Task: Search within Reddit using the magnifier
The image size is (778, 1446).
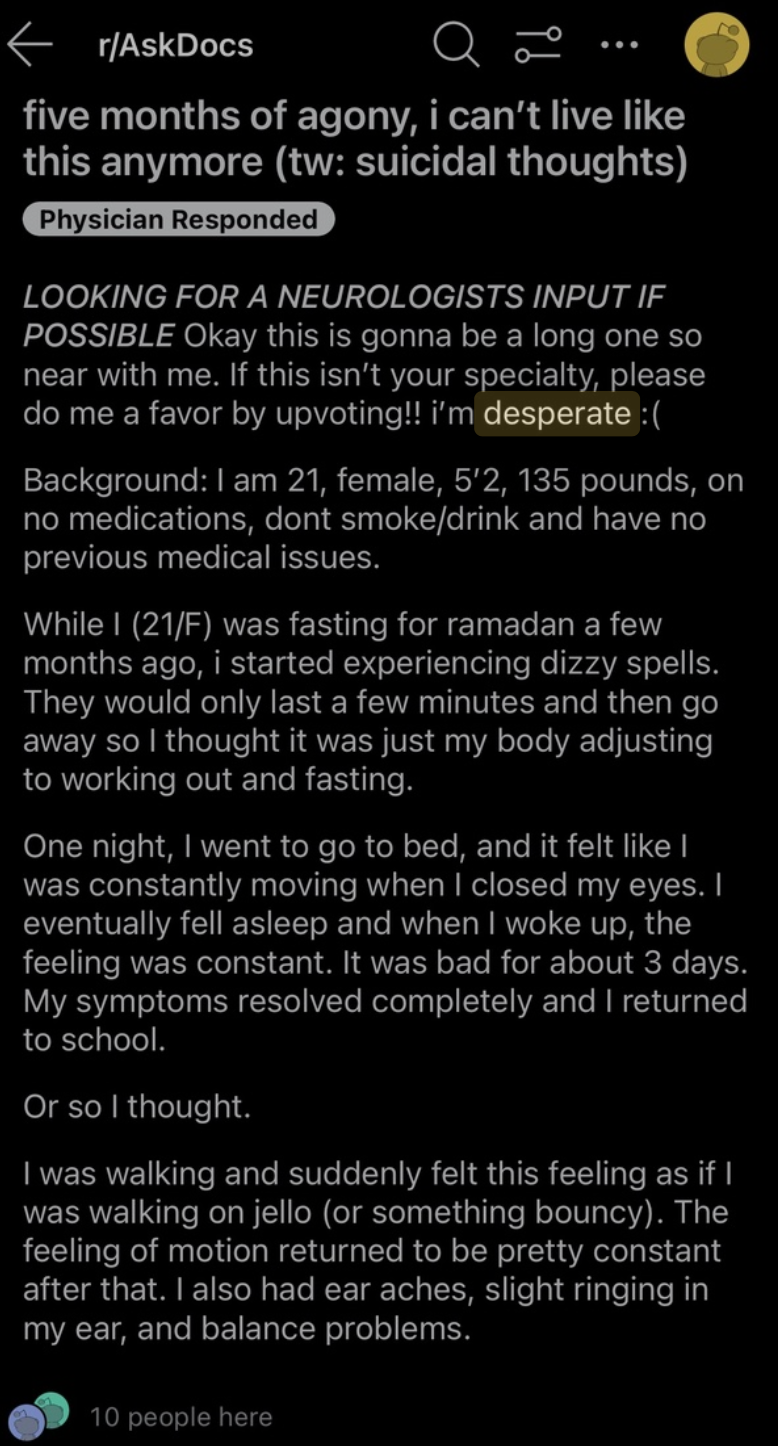Action: (456, 45)
